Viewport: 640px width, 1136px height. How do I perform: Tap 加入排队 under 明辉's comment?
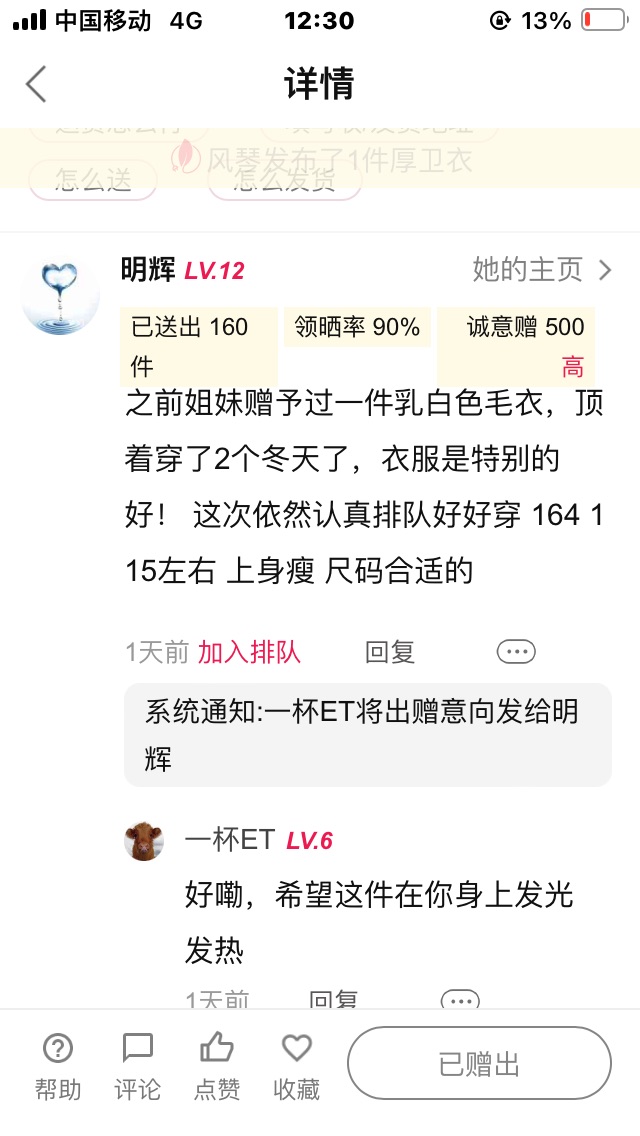(x=249, y=653)
